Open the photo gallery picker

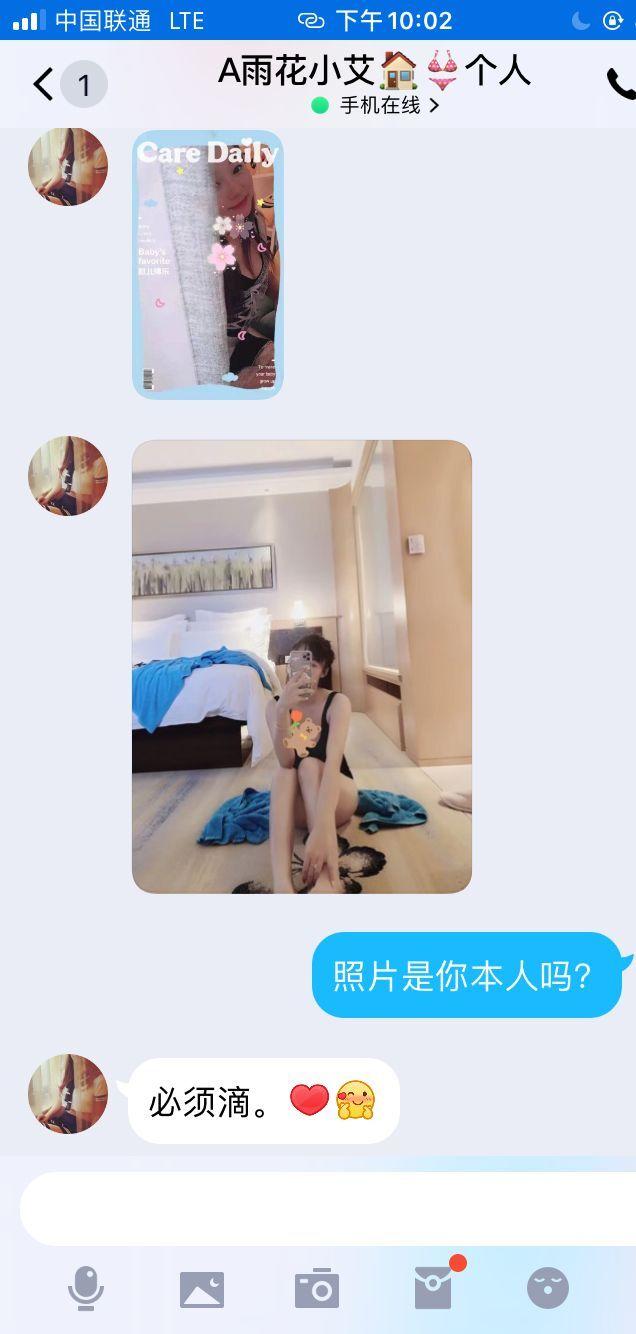click(202, 1289)
